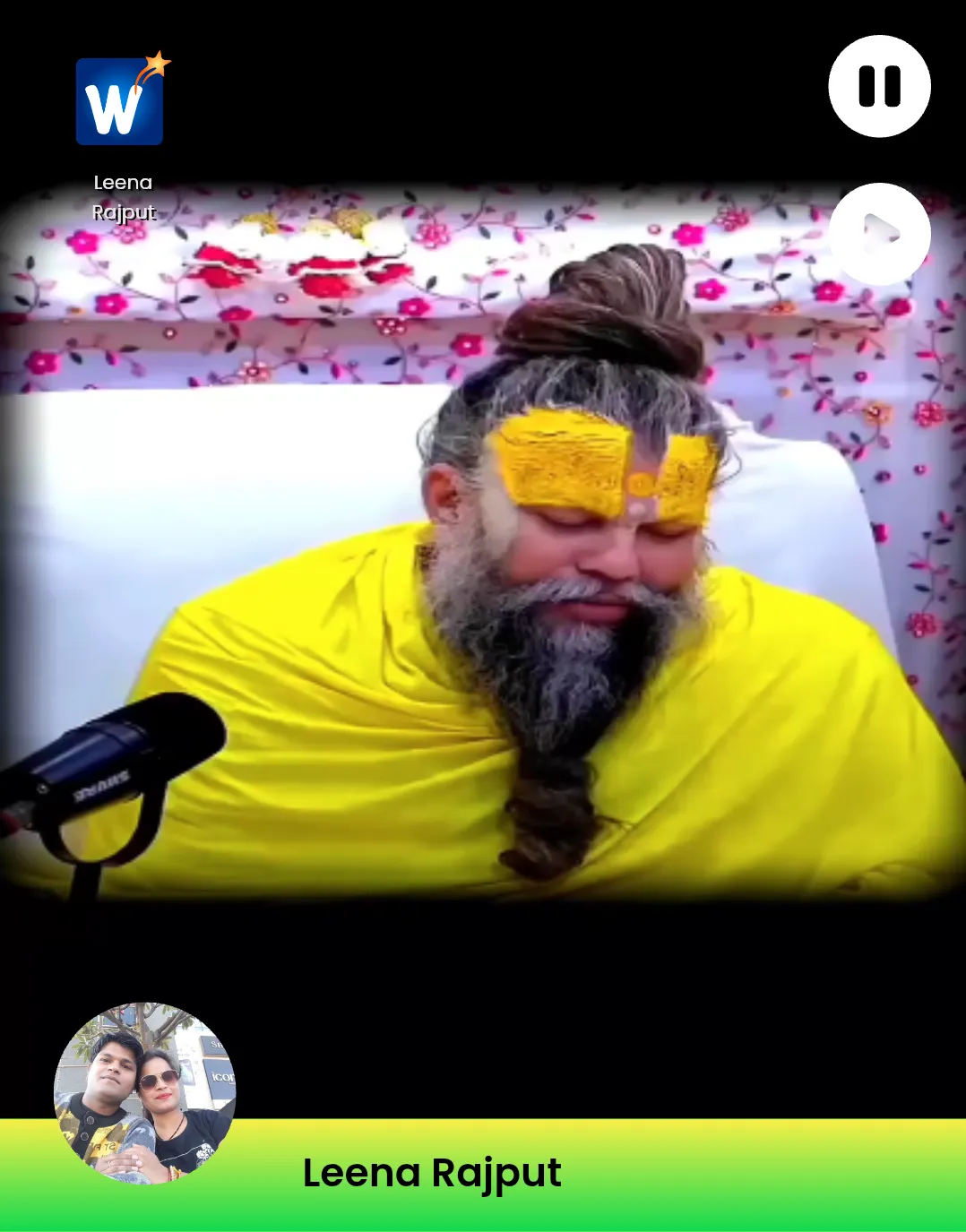Open the blue W app icon
The image size is (966, 1232).
pyautogui.click(x=120, y=101)
